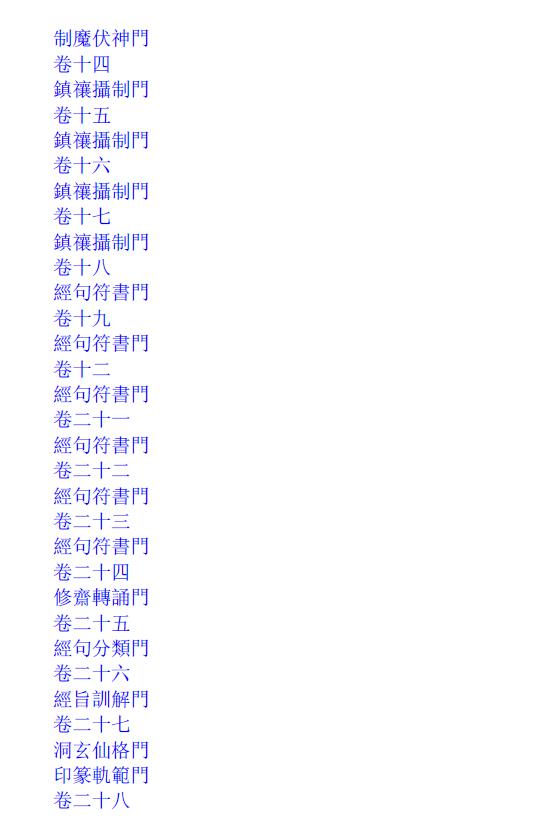Tap the 卷二十六 link
Viewport: 533px width, 838px height.
tap(91, 674)
